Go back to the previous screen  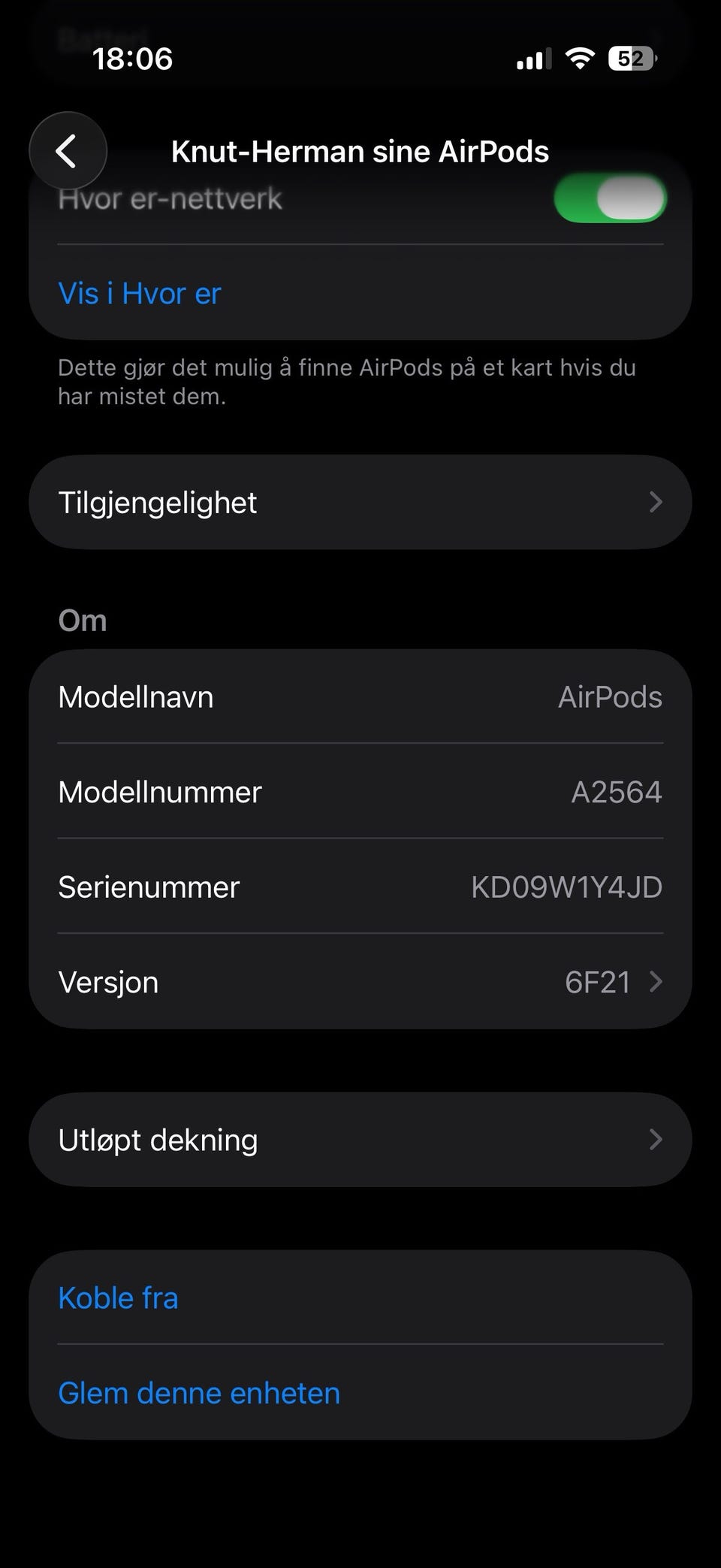pyautogui.click(x=68, y=151)
